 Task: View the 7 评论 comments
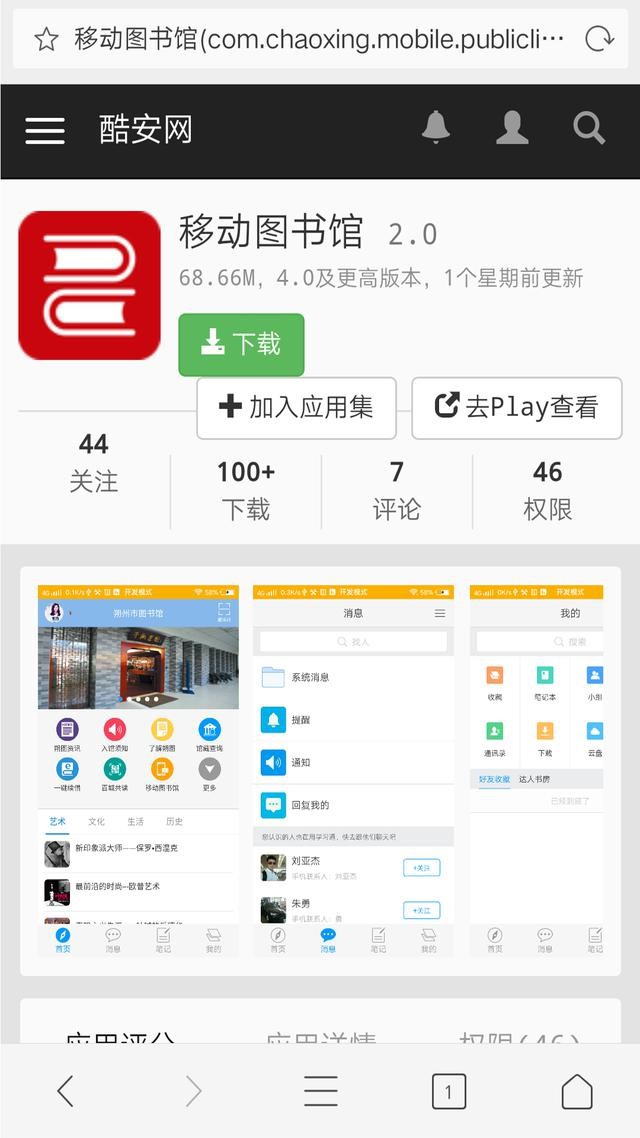(x=396, y=490)
